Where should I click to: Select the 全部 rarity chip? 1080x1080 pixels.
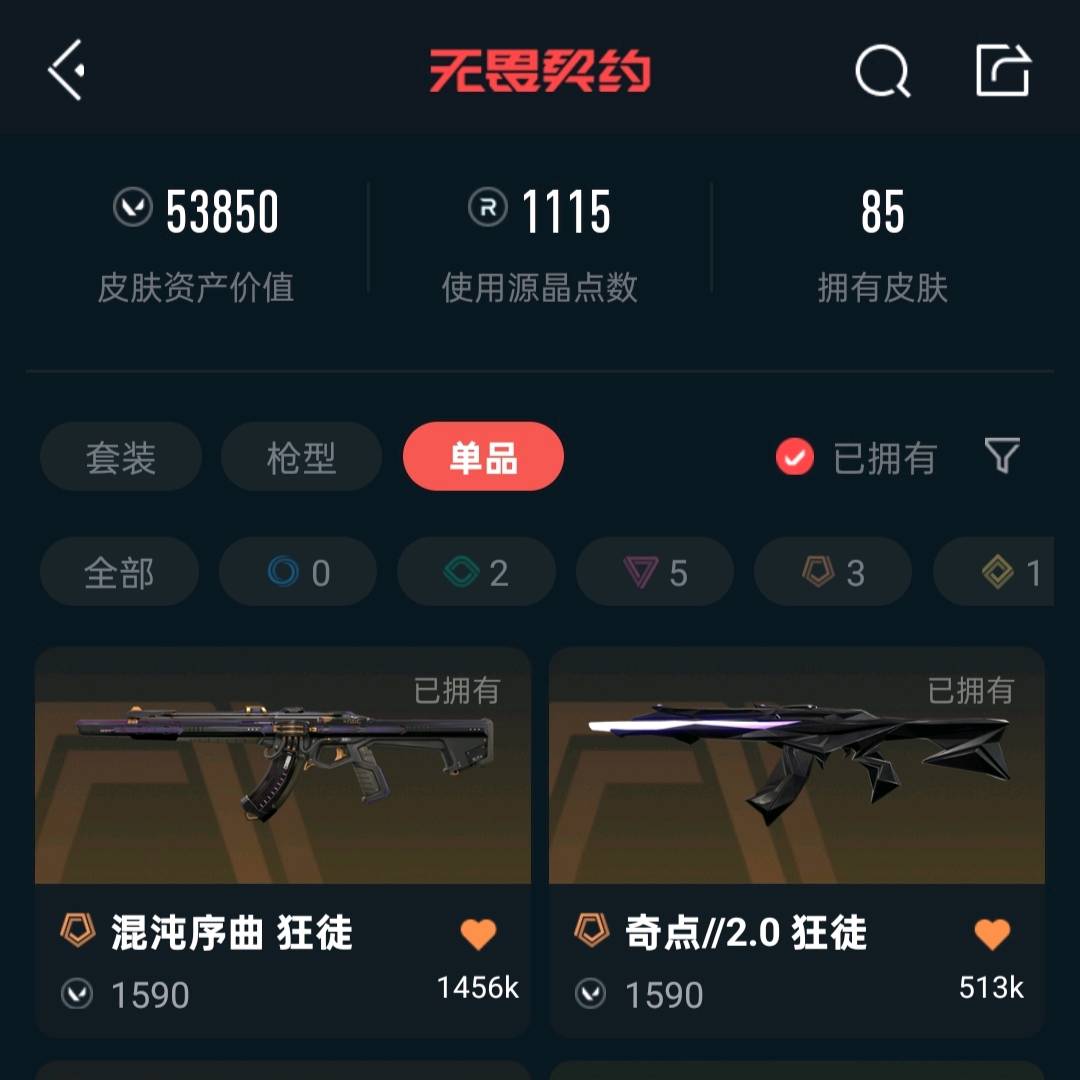pyautogui.click(x=119, y=573)
